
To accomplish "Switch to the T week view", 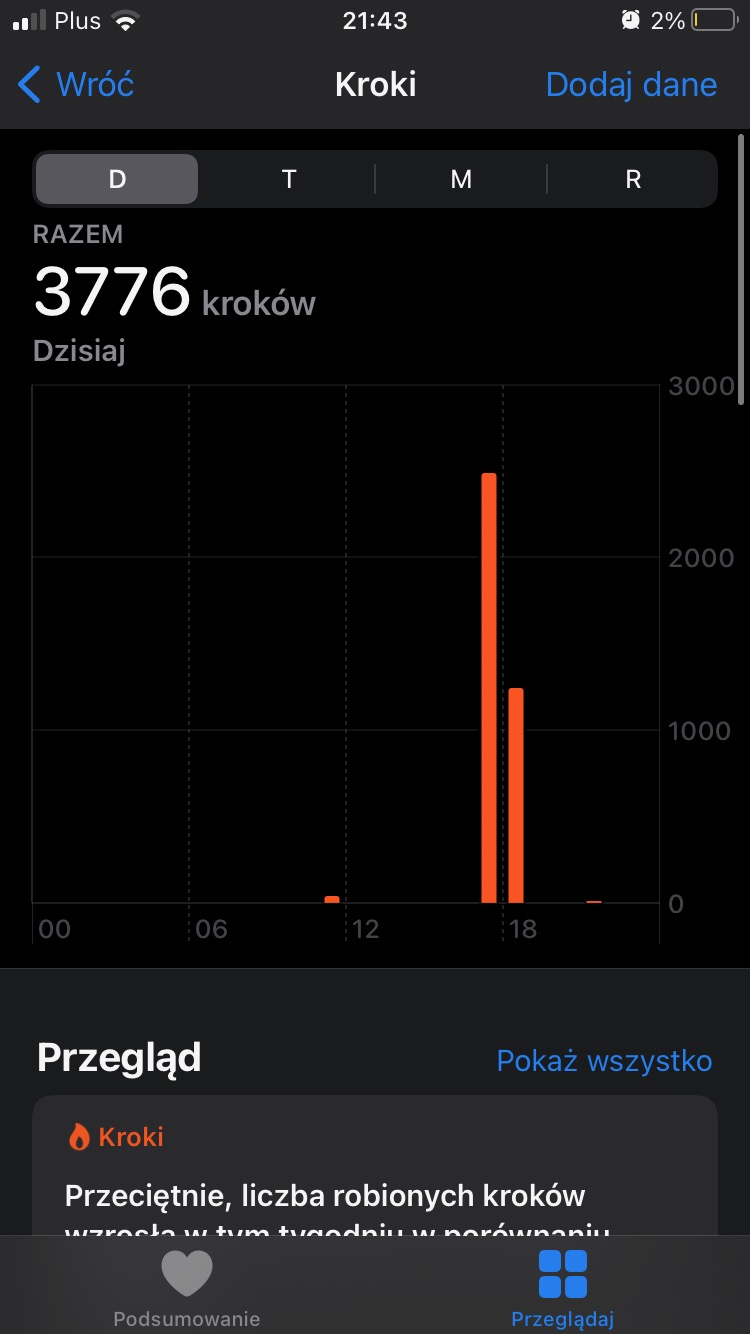I will (289, 179).
